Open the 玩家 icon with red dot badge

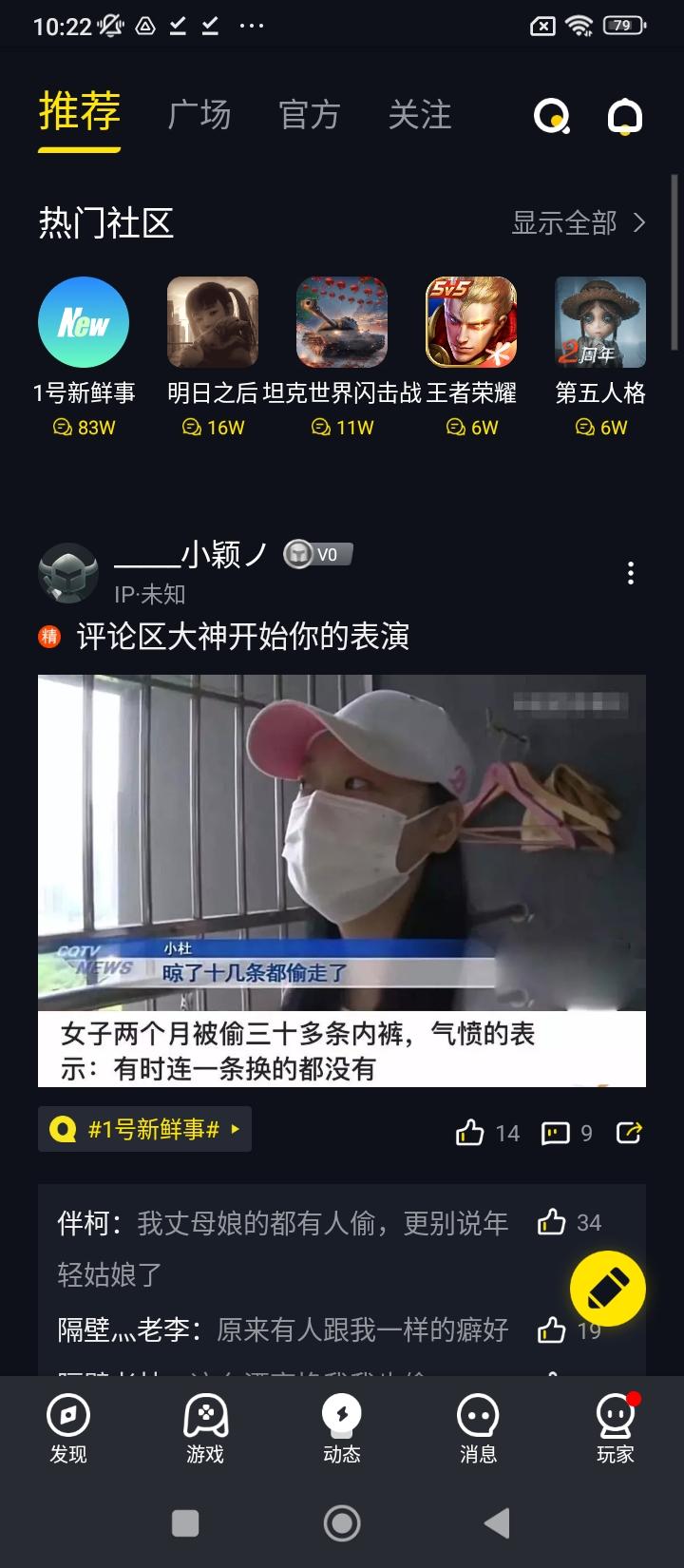pyautogui.click(x=615, y=1416)
